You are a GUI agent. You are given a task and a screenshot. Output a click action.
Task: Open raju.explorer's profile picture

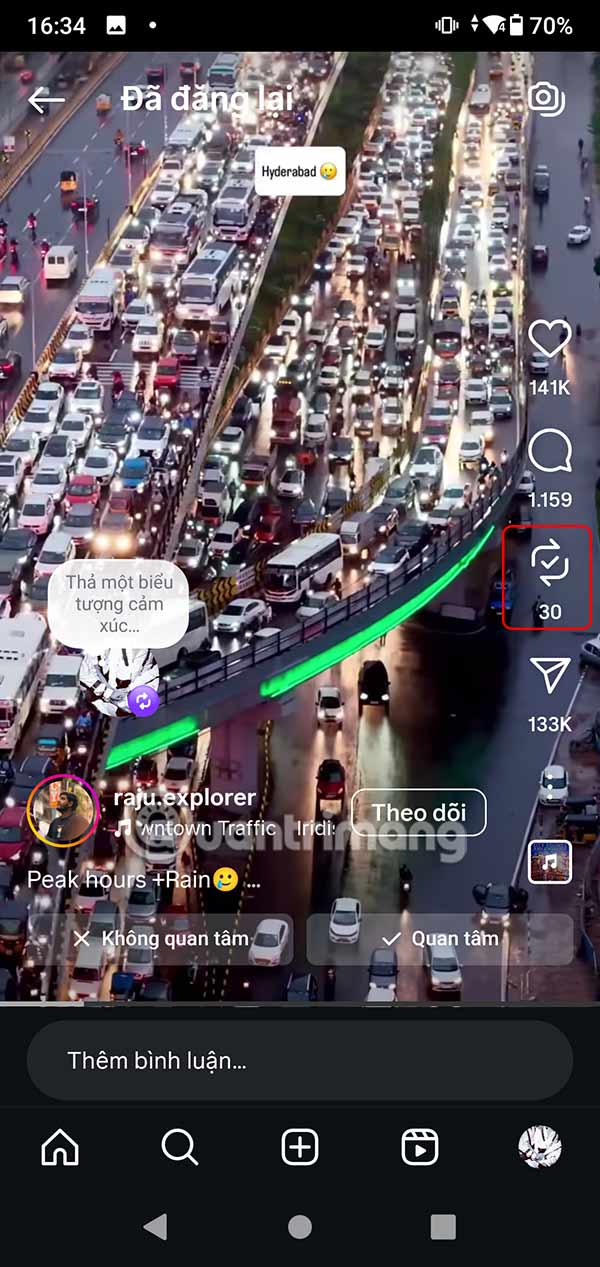(63, 810)
